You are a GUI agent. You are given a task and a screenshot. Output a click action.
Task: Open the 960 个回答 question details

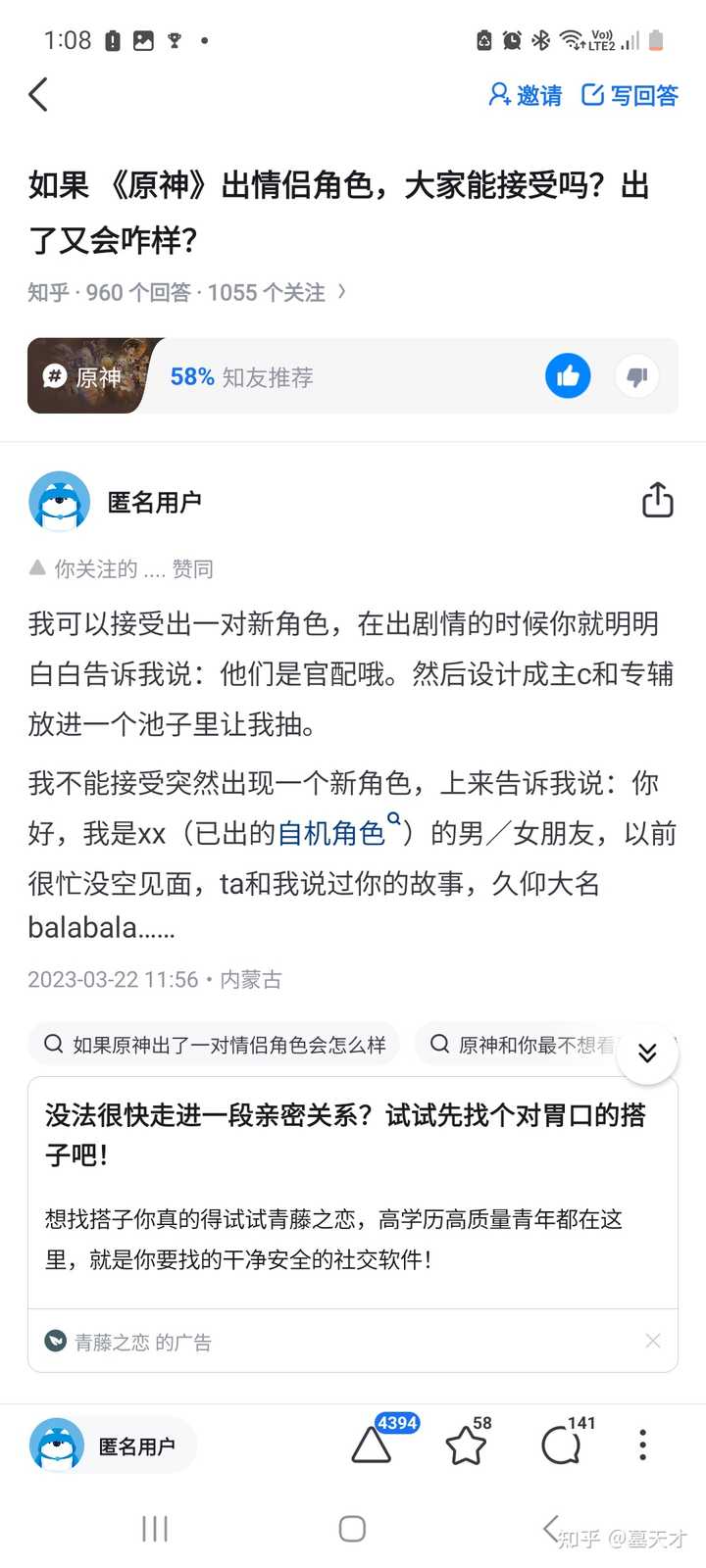point(186,293)
